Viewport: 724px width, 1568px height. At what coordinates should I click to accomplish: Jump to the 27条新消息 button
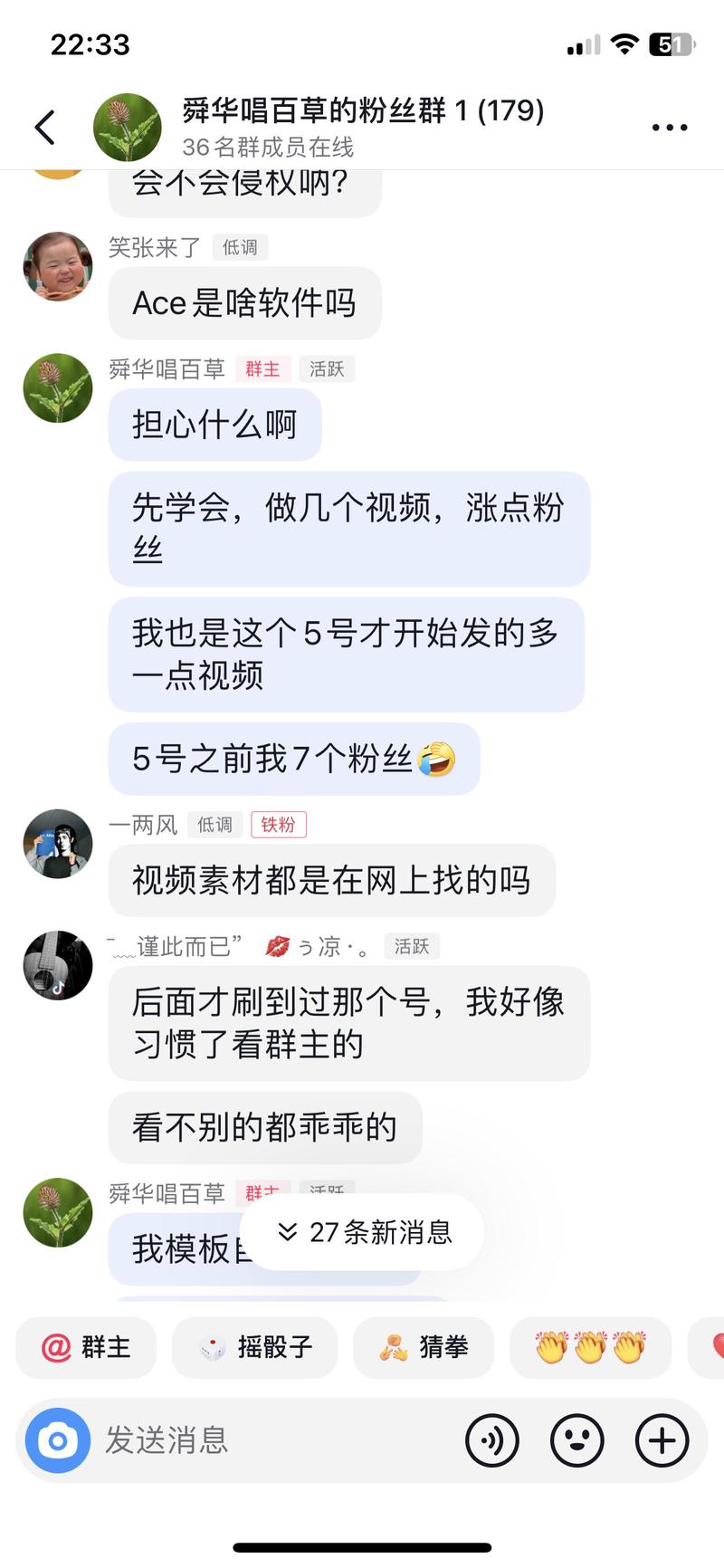point(362,1232)
